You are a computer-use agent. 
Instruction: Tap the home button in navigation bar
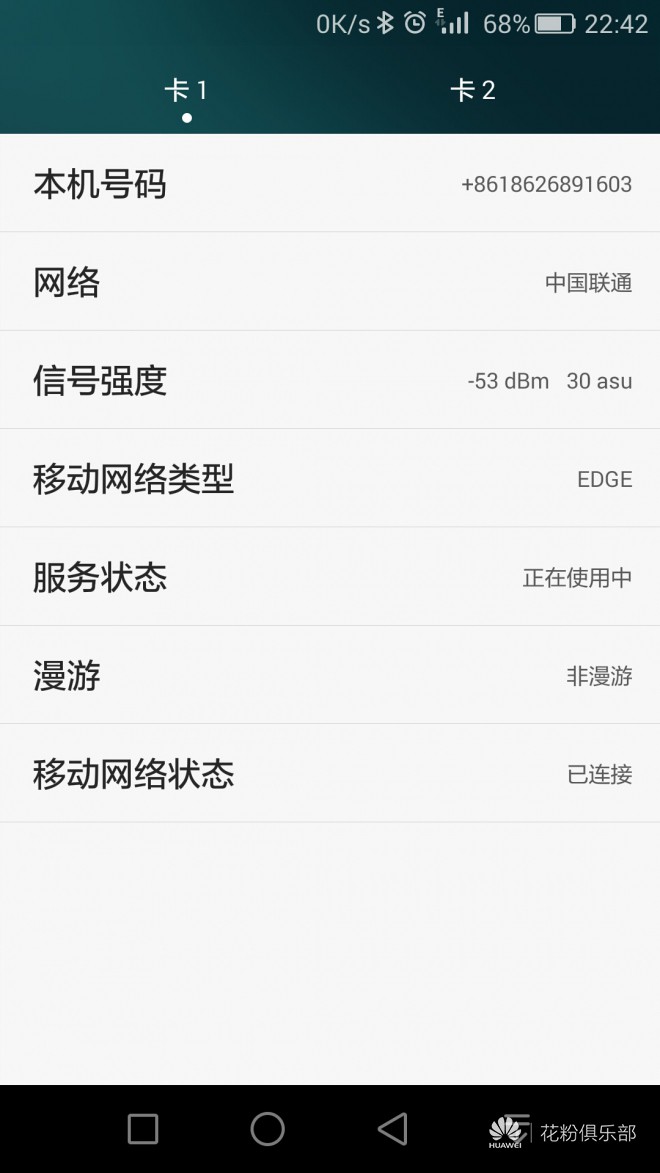(267, 1129)
